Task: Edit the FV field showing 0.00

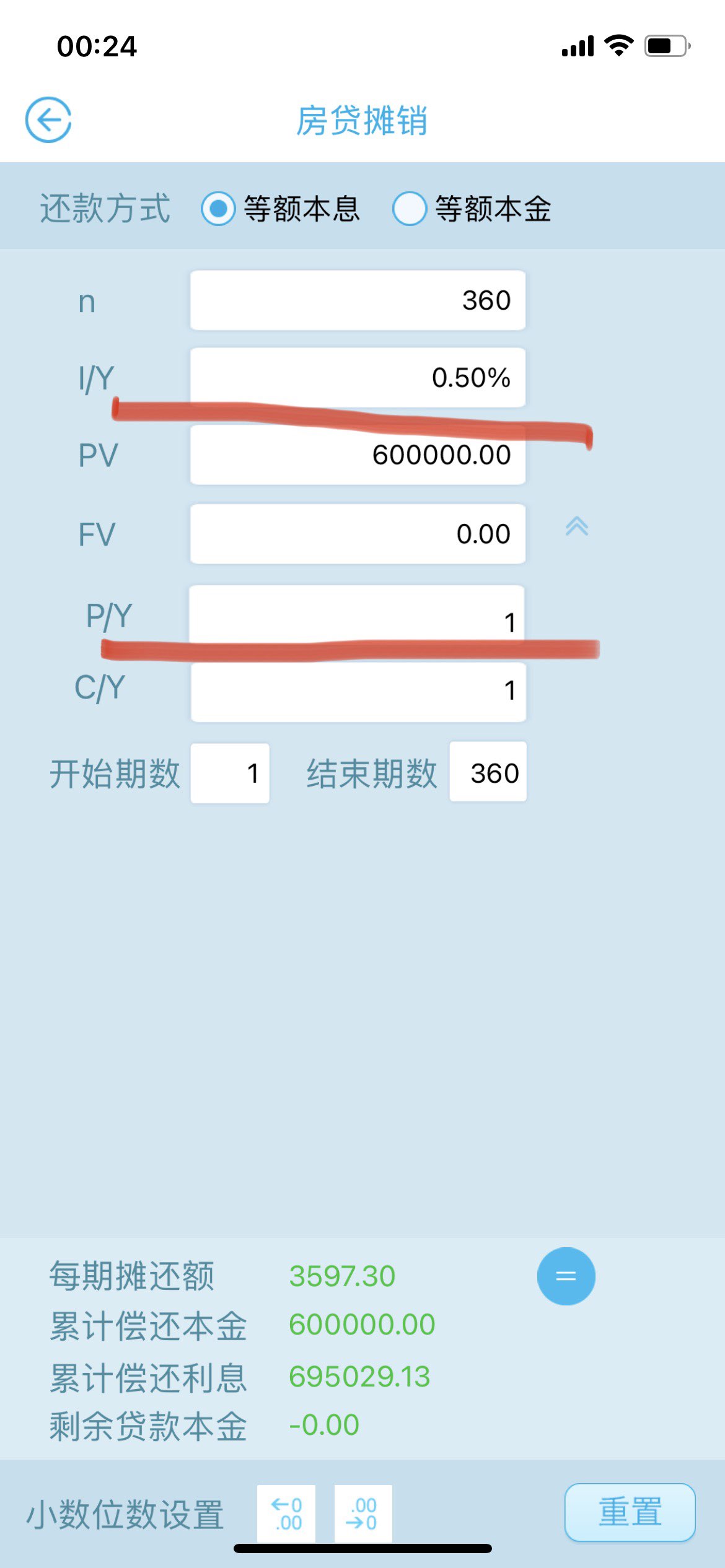Action: click(x=358, y=534)
